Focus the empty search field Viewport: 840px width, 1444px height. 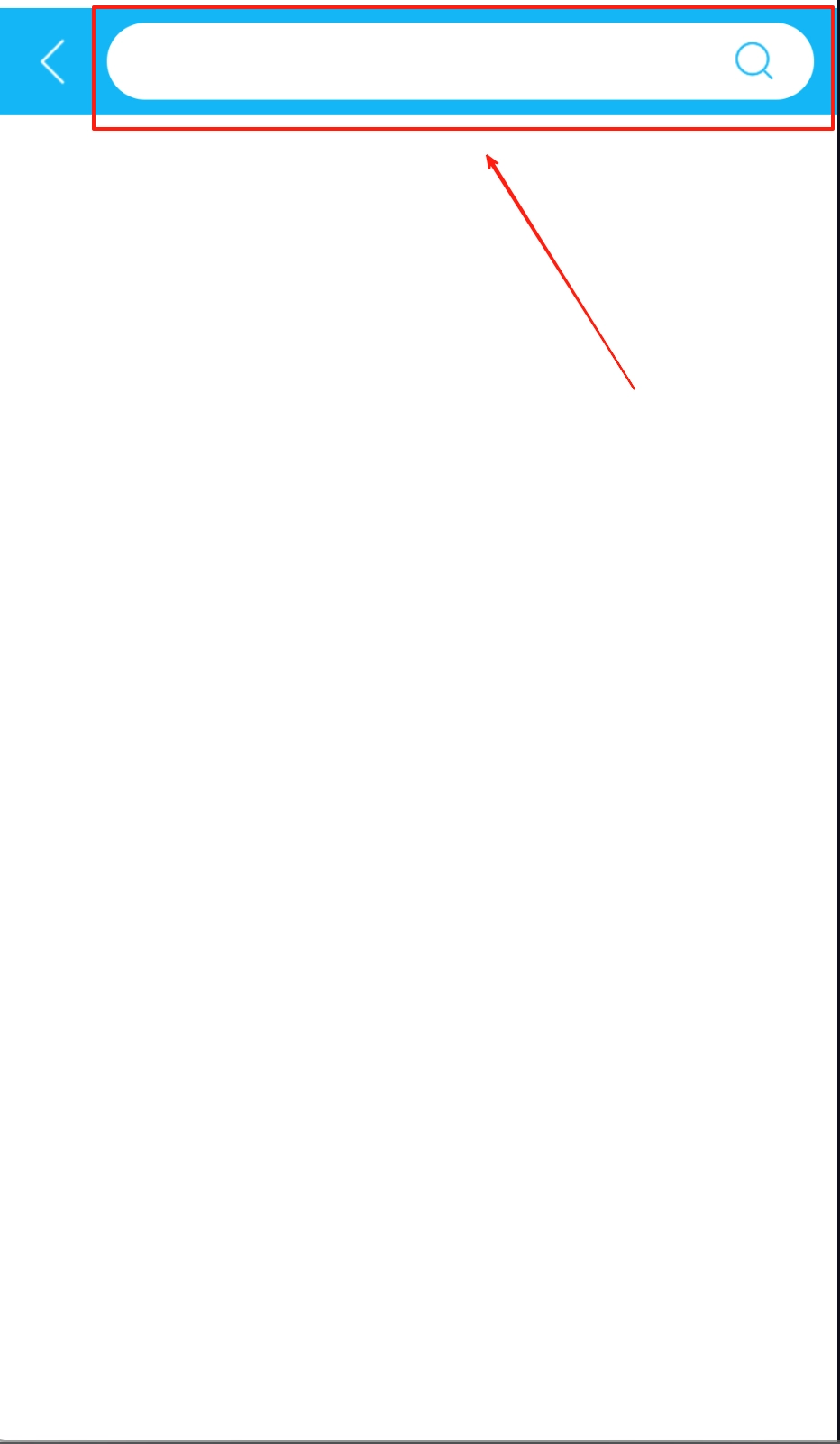click(x=415, y=61)
